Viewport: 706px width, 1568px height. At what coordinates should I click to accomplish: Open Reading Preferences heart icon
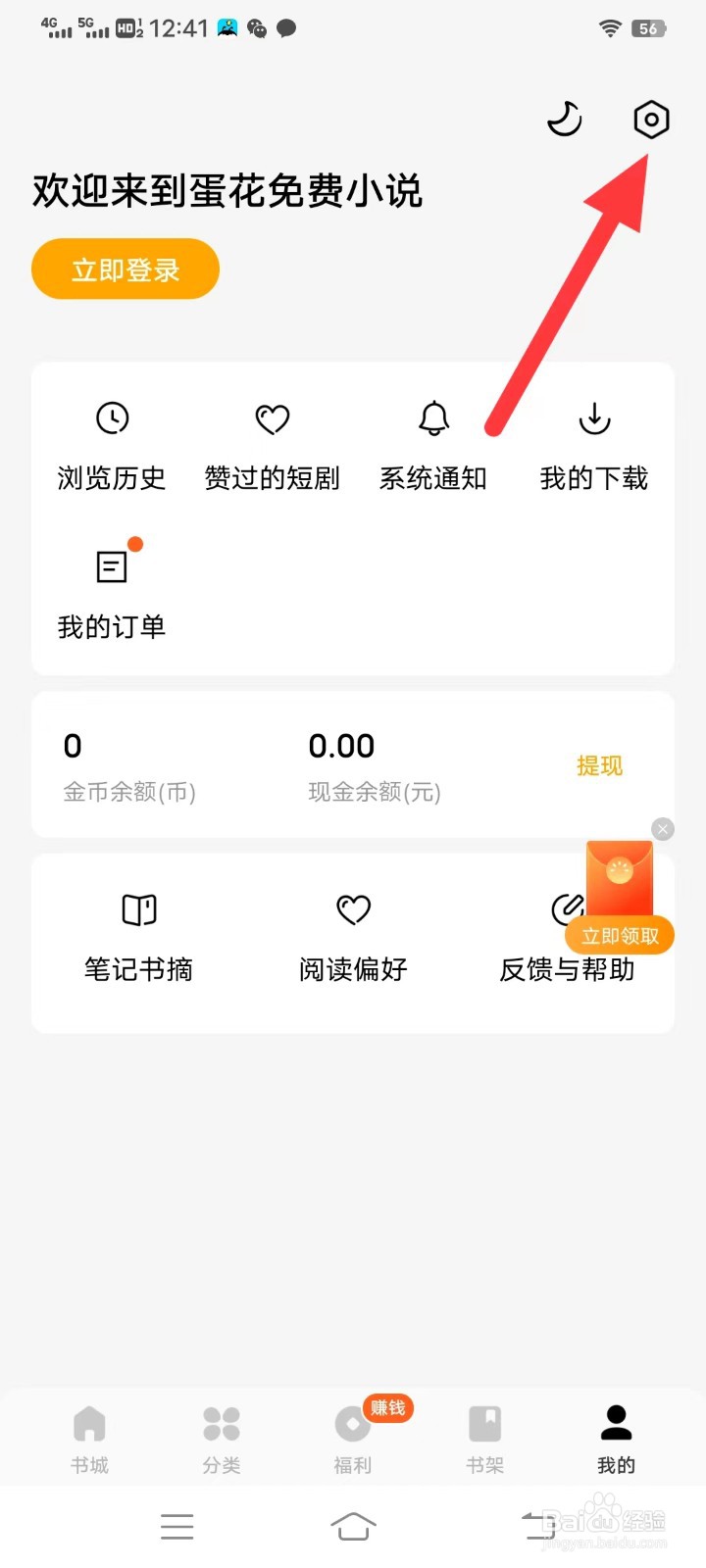[x=352, y=909]
